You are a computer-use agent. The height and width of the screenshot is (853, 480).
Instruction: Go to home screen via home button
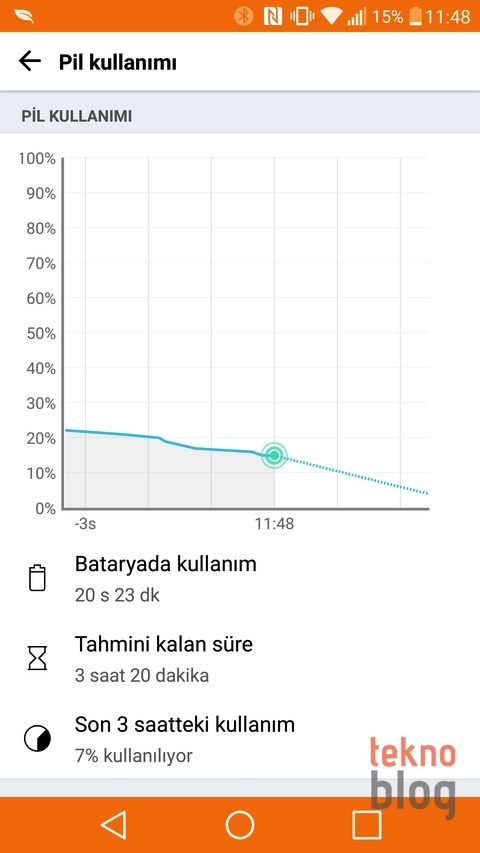240,825
